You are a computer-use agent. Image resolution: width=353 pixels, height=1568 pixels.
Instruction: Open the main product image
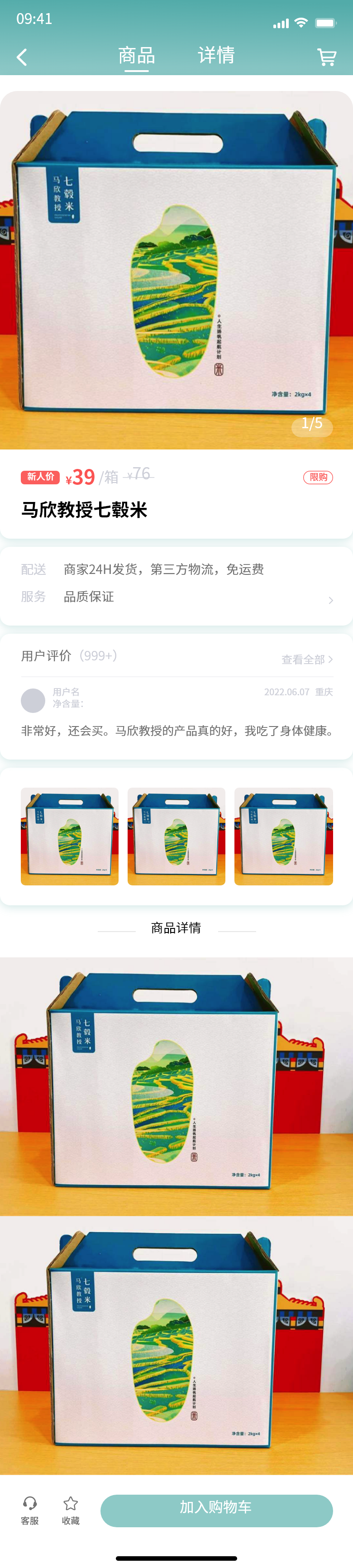point(176,270)
